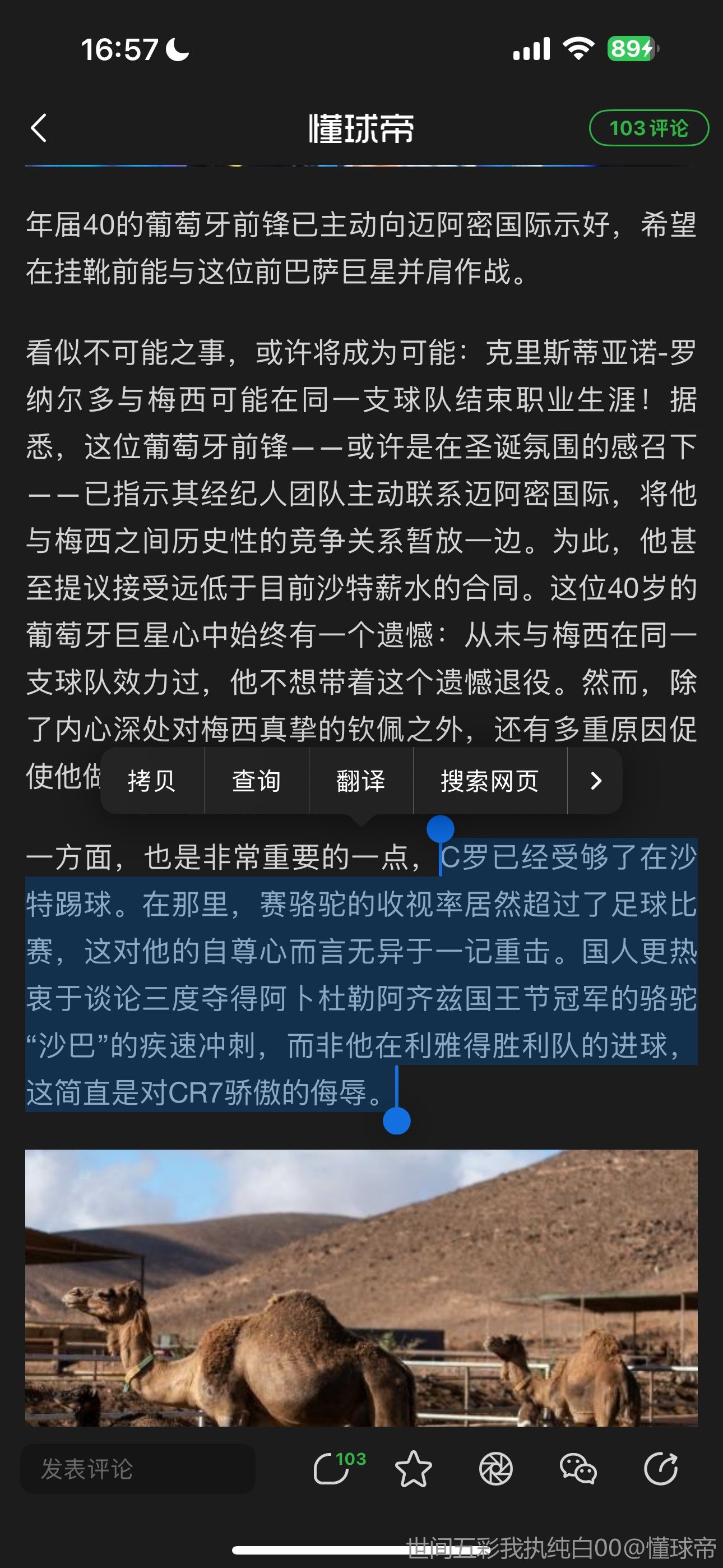Tap 搜索网页 to search the web
The height and width of the screenshot is (1568, 723).
click(x=489, y=781)
